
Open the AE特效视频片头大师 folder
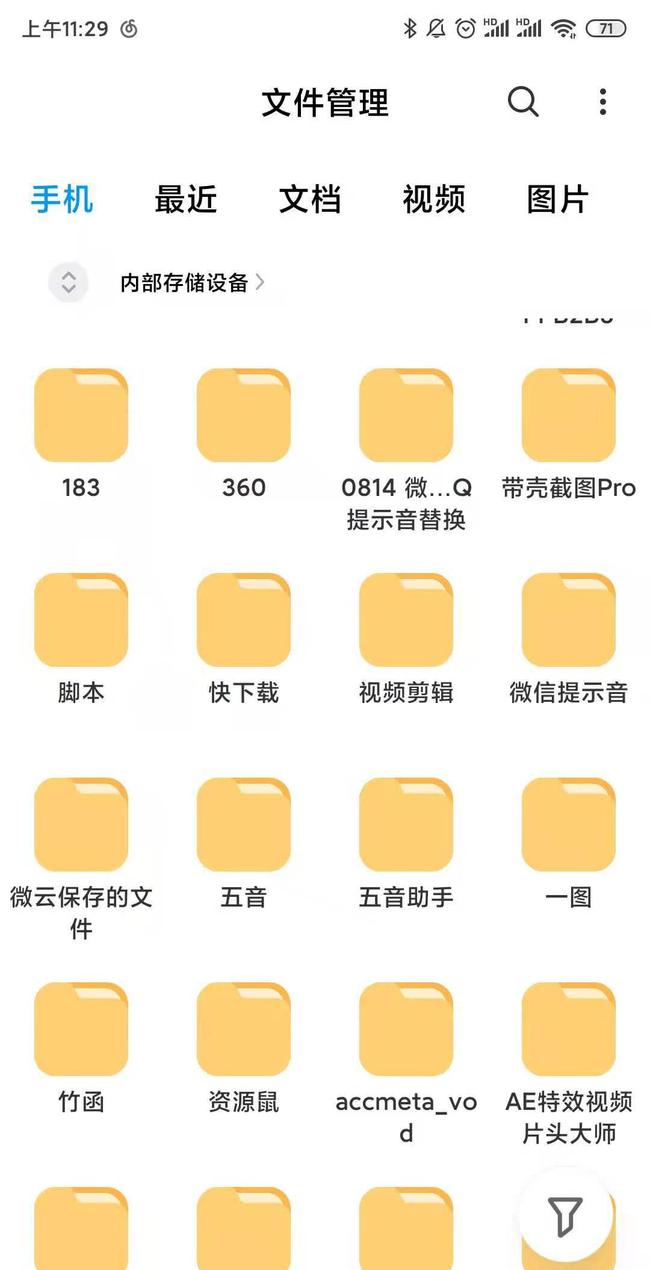tap(568, 1030)
